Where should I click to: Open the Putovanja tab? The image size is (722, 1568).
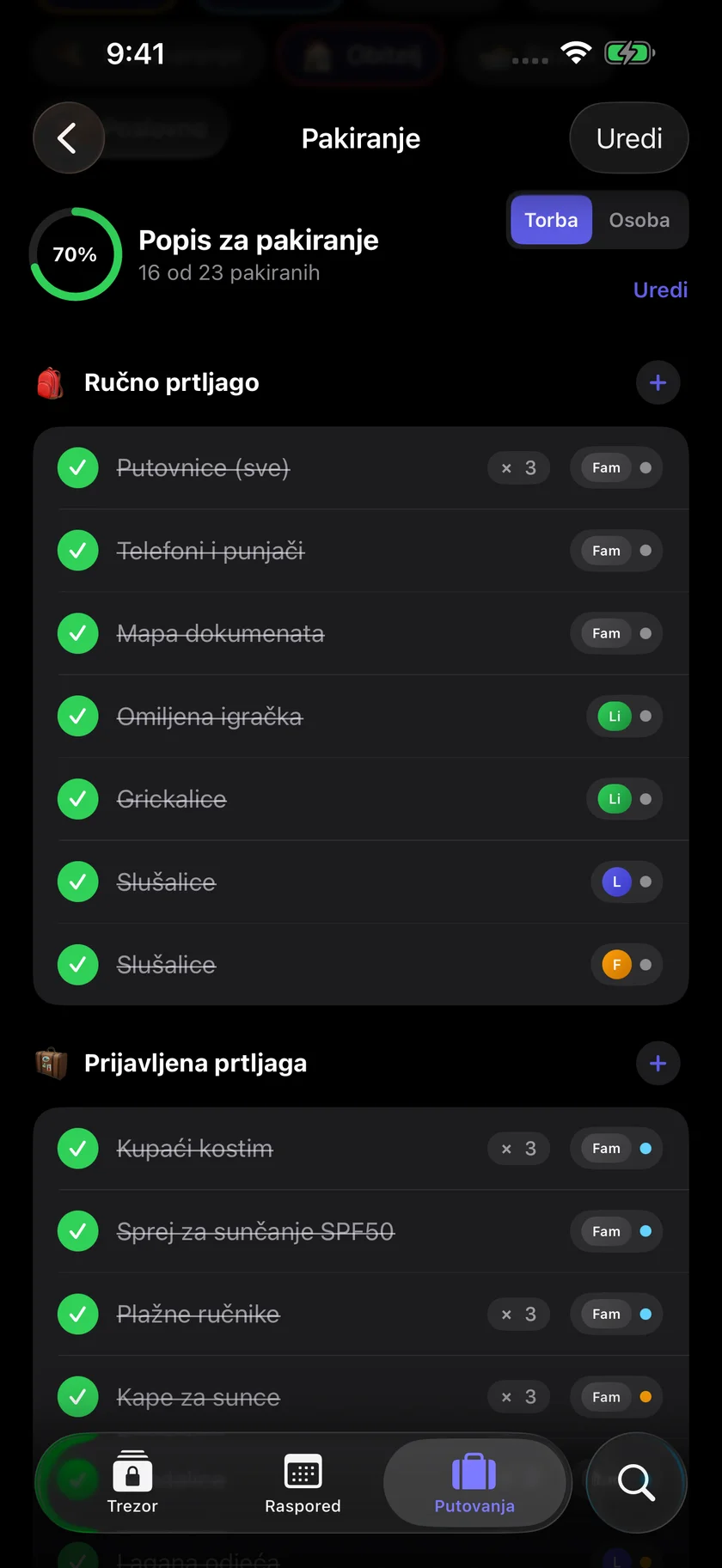pyautogui.click(x=474, y=1483)
